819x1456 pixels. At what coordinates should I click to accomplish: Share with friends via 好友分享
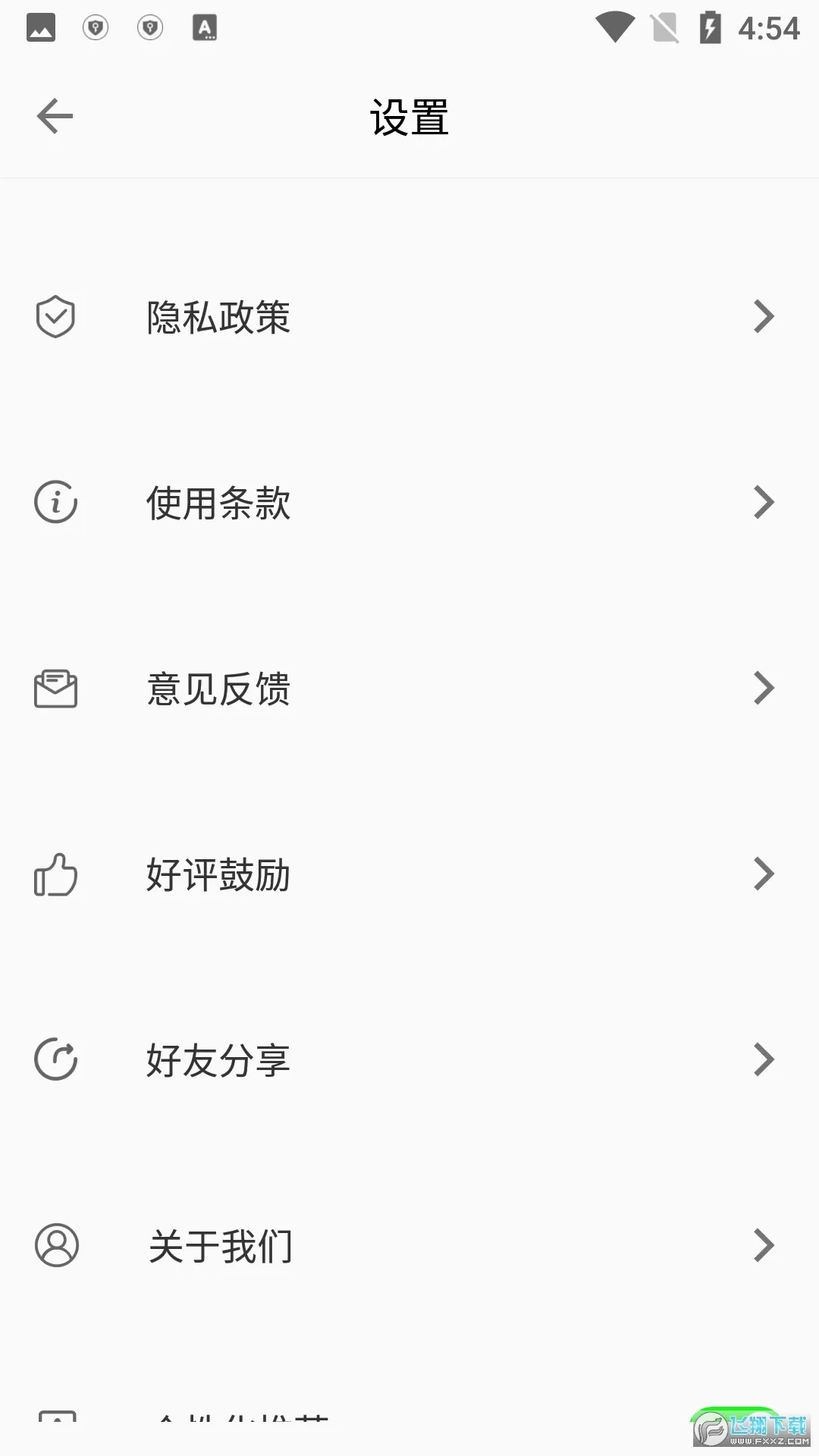[218, 1060]
